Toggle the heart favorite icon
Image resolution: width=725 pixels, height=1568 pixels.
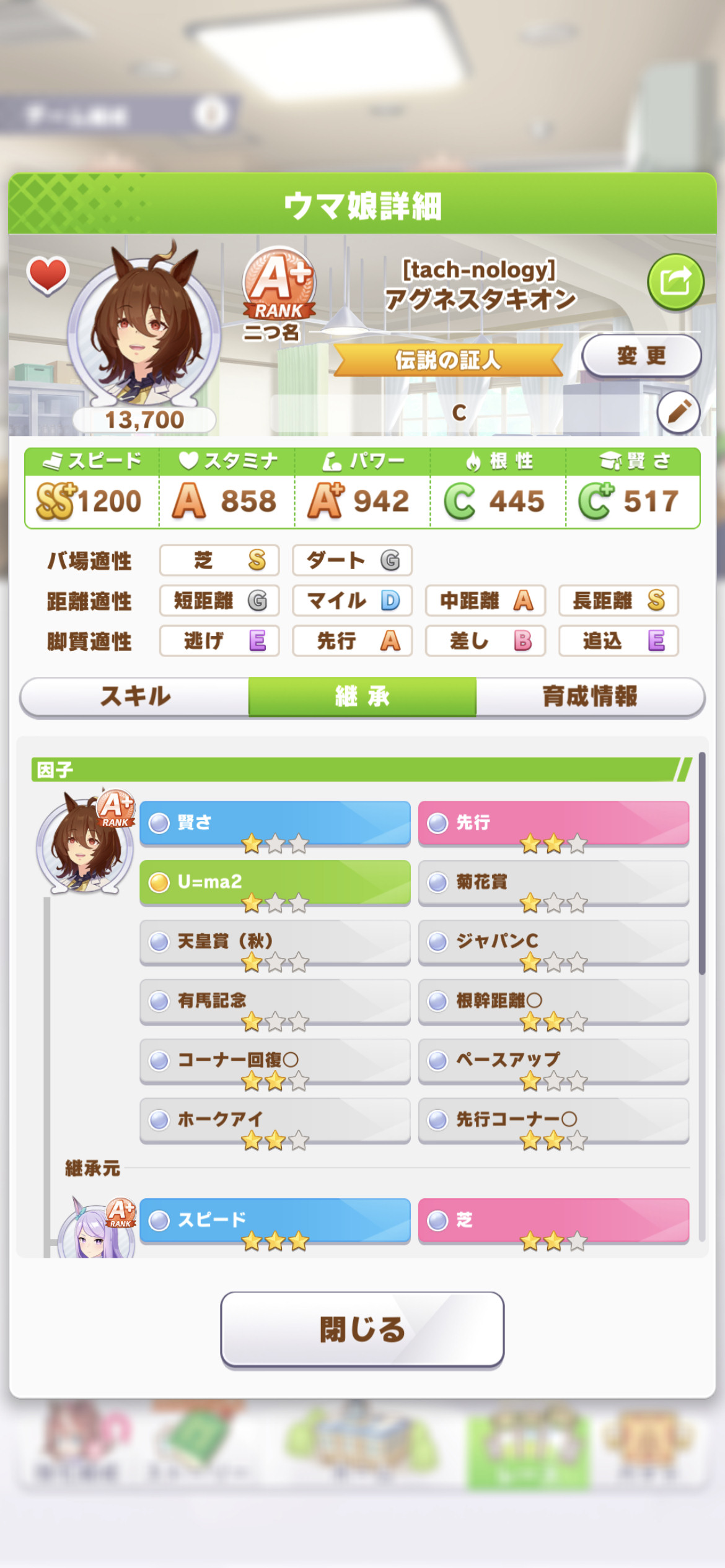[47, 274]
